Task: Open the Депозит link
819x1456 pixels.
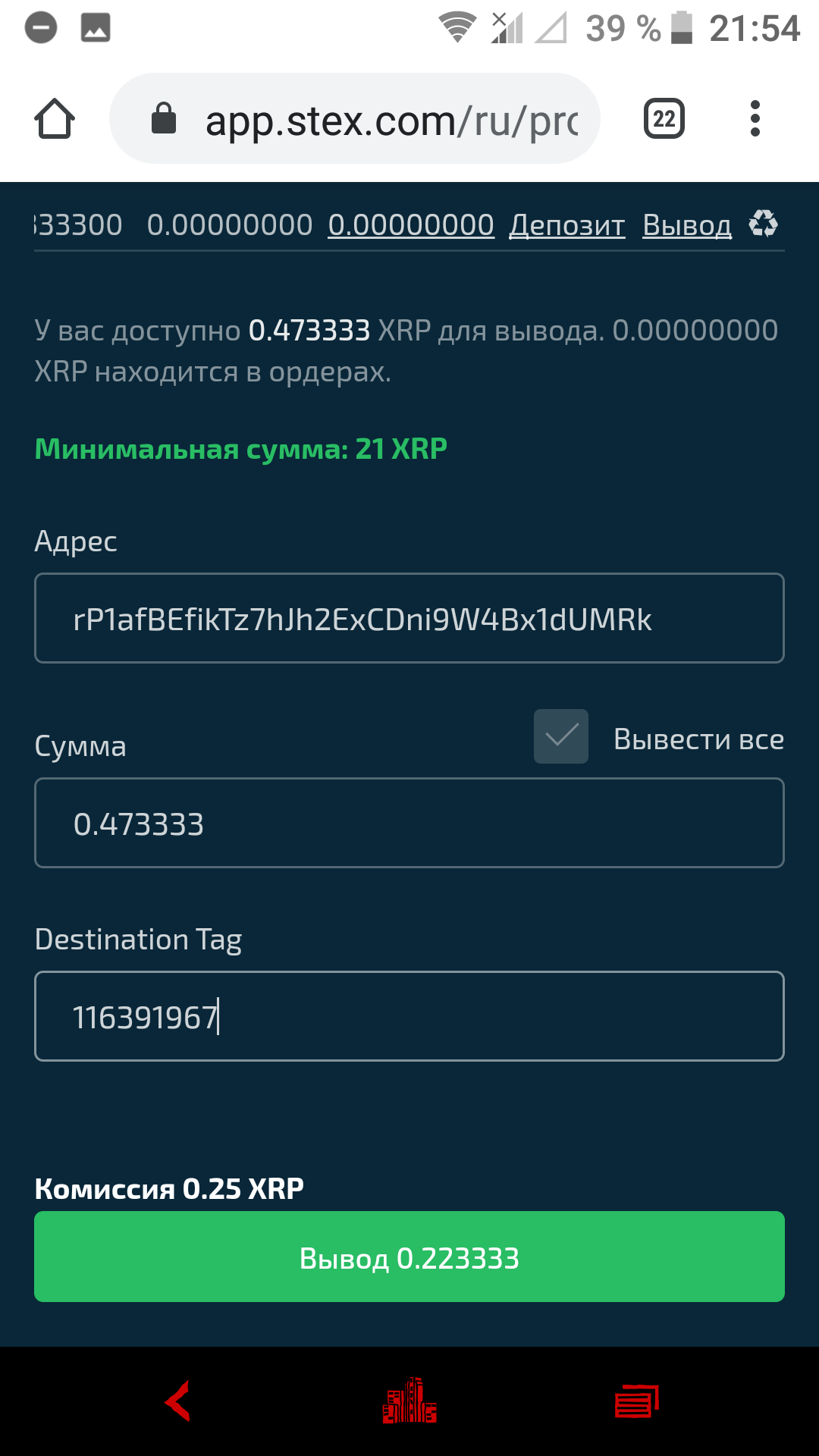Action: point(567,225)
